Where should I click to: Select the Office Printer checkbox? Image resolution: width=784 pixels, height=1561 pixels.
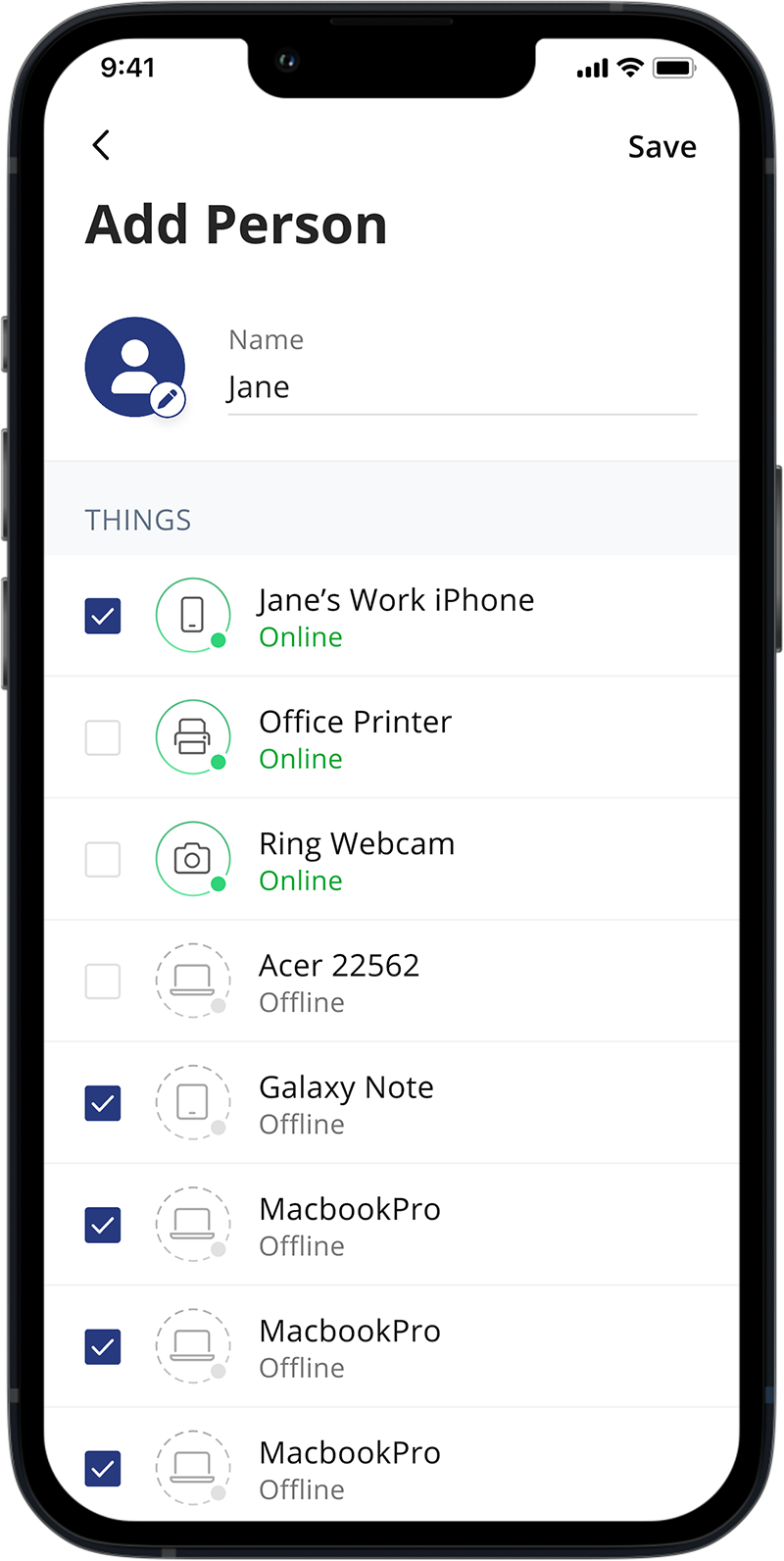coord(103,737)
